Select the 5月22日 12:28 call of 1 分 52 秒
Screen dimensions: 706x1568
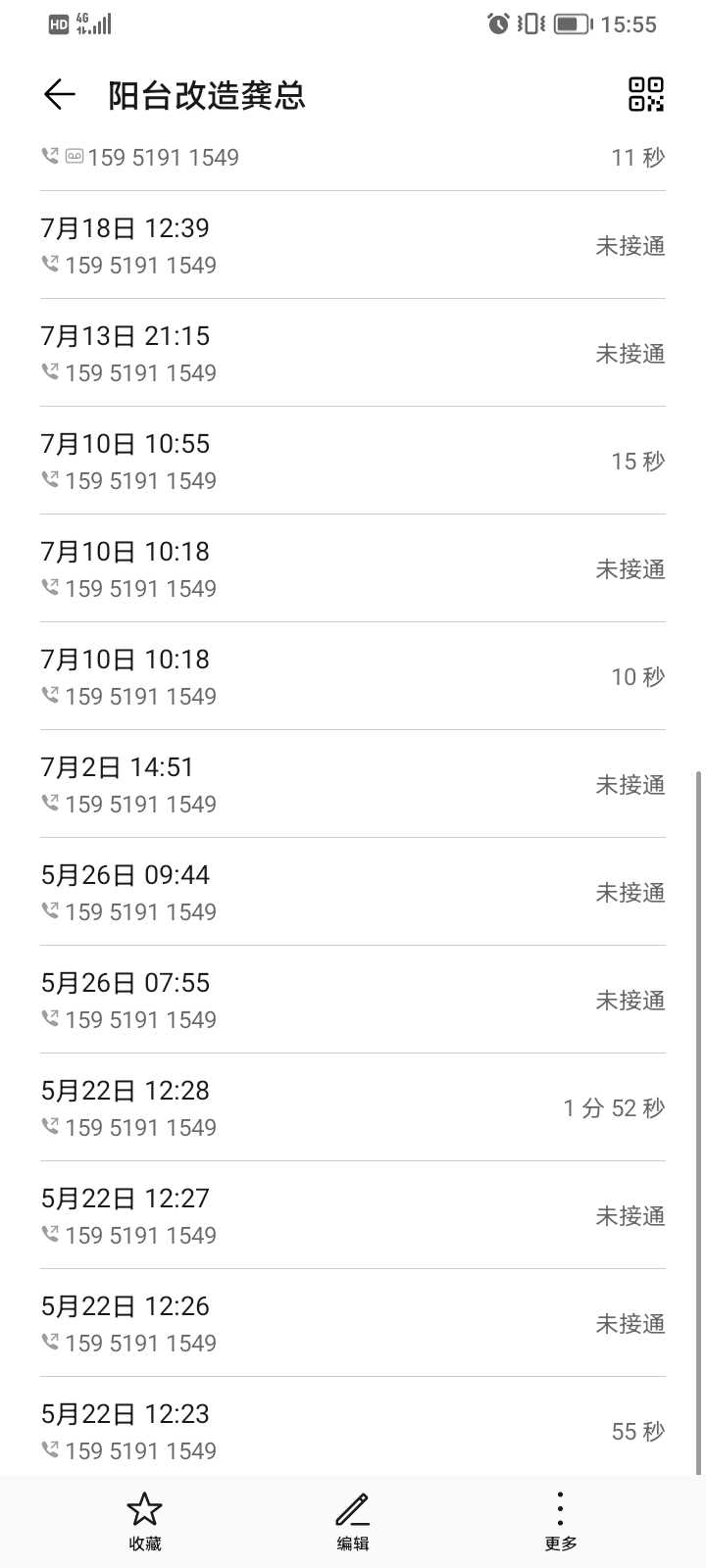coord(353,1107)
